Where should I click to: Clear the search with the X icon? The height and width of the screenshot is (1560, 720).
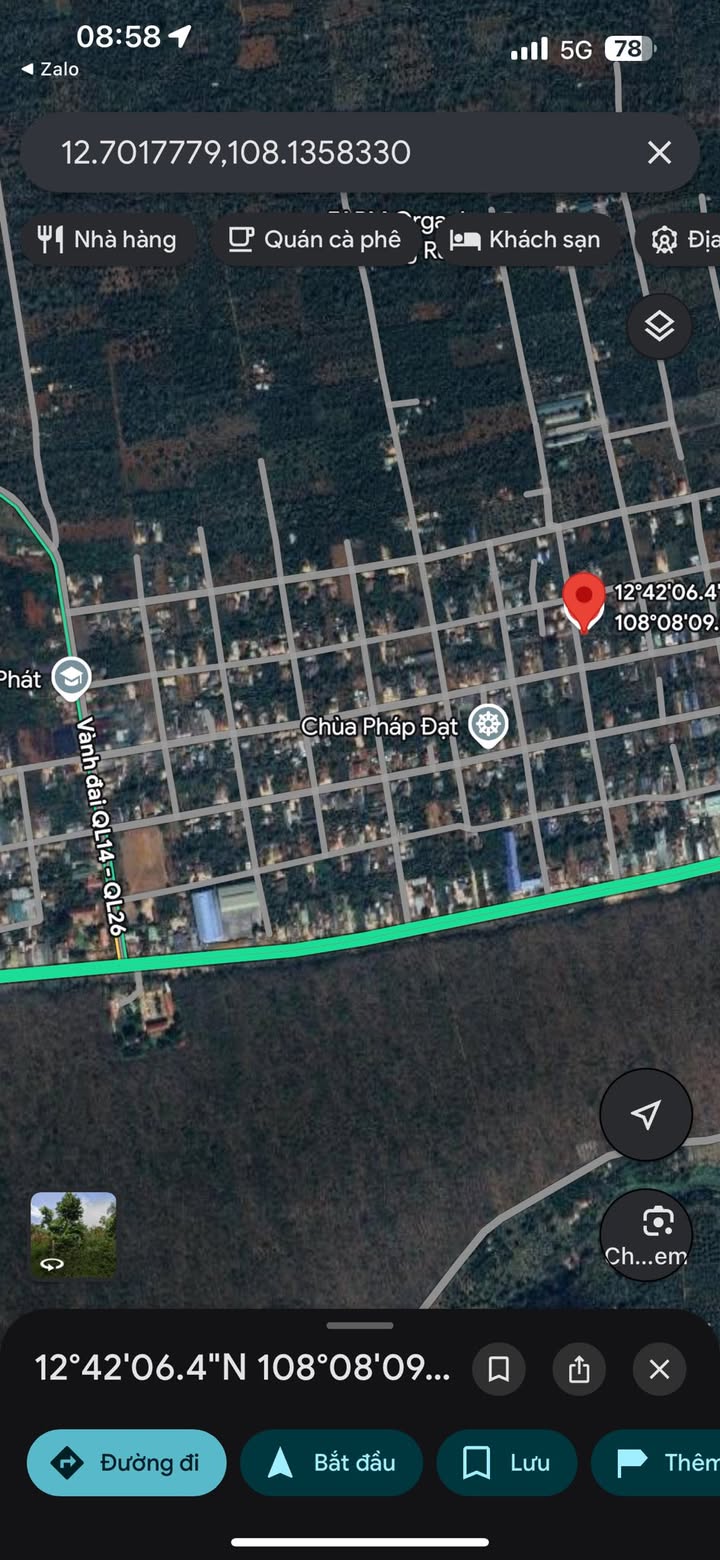[x=659, y=153]
